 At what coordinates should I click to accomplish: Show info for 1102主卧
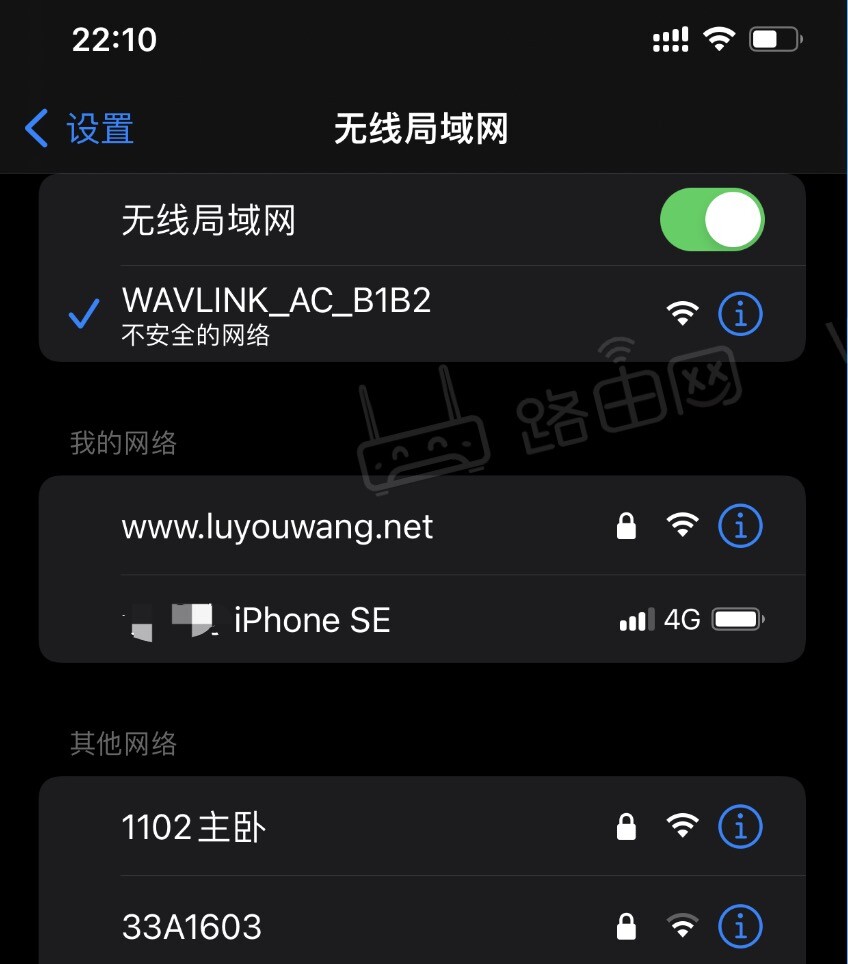point(740,827)
